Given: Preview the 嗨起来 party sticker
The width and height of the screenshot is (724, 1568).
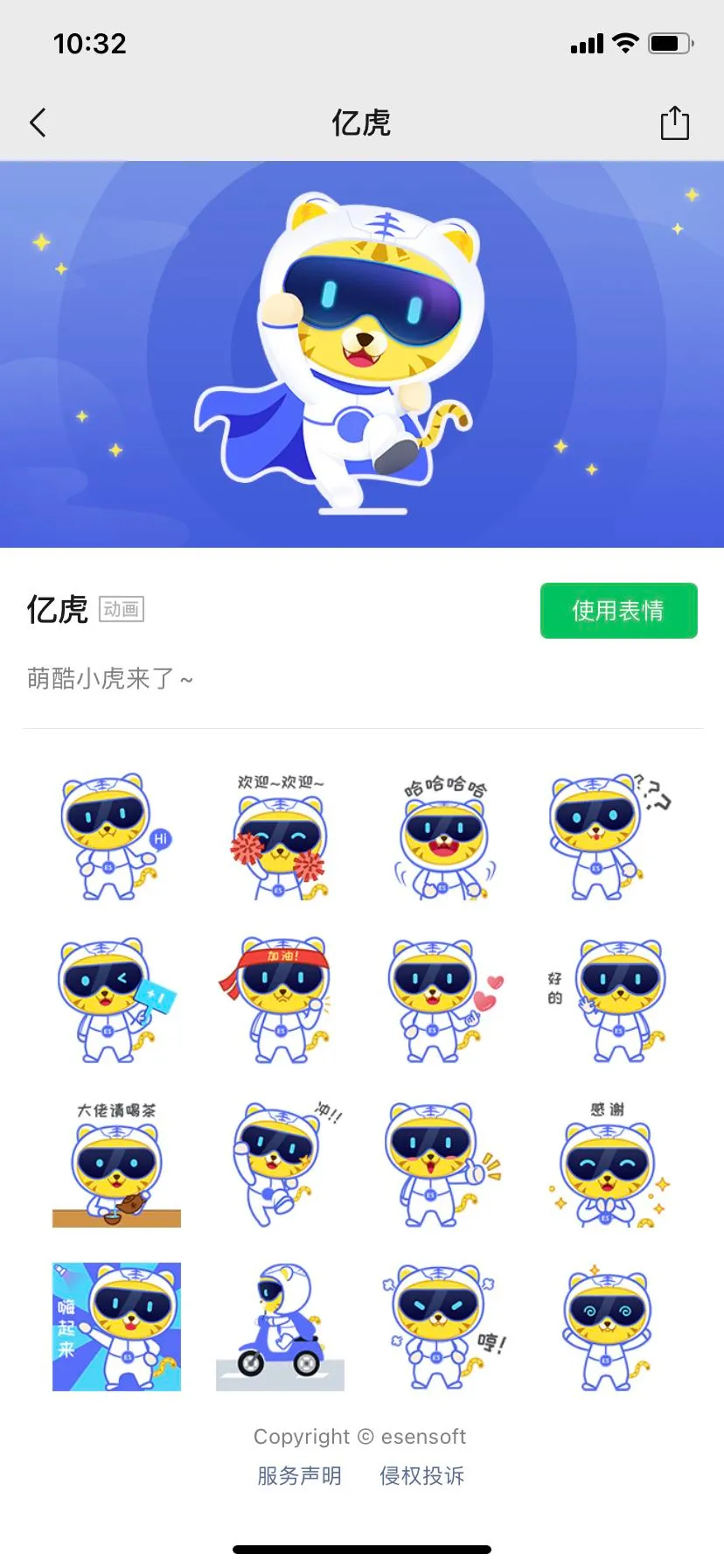Looking at the screenshot, I should coord(115,1326).
